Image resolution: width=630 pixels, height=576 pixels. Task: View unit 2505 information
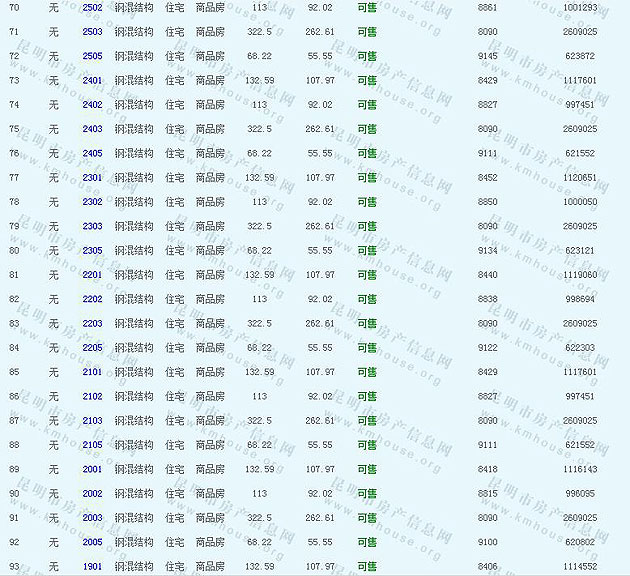point(92,56)
